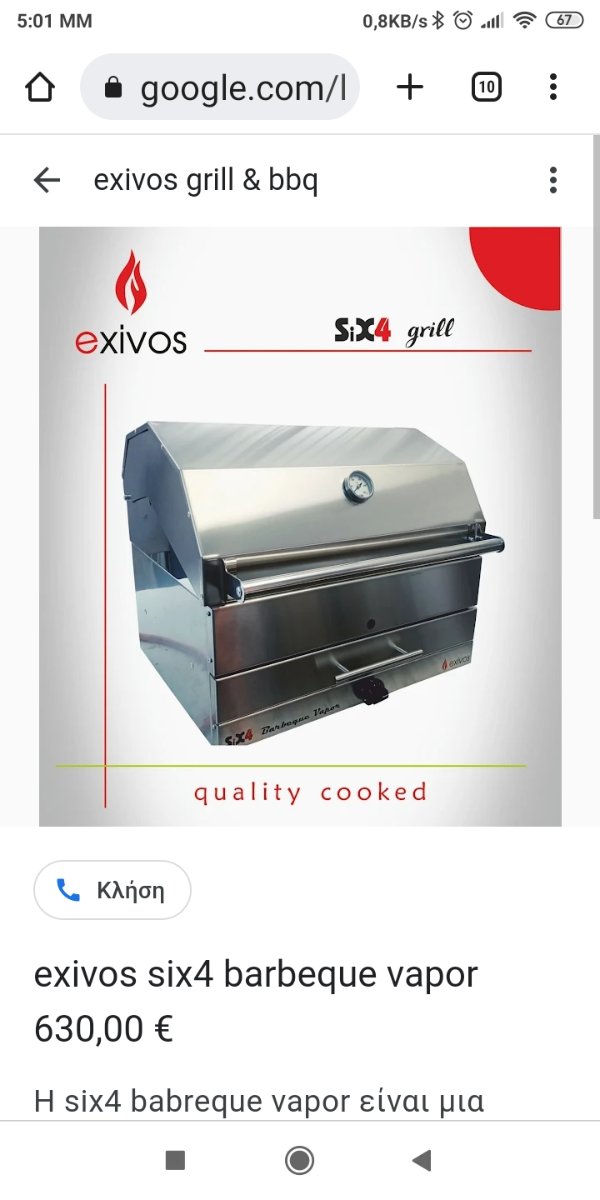Image resolution: width=600 pixels, height=1200 pixels.
Task: Open the Chrome overflow menu
Action: click(553, 88)
